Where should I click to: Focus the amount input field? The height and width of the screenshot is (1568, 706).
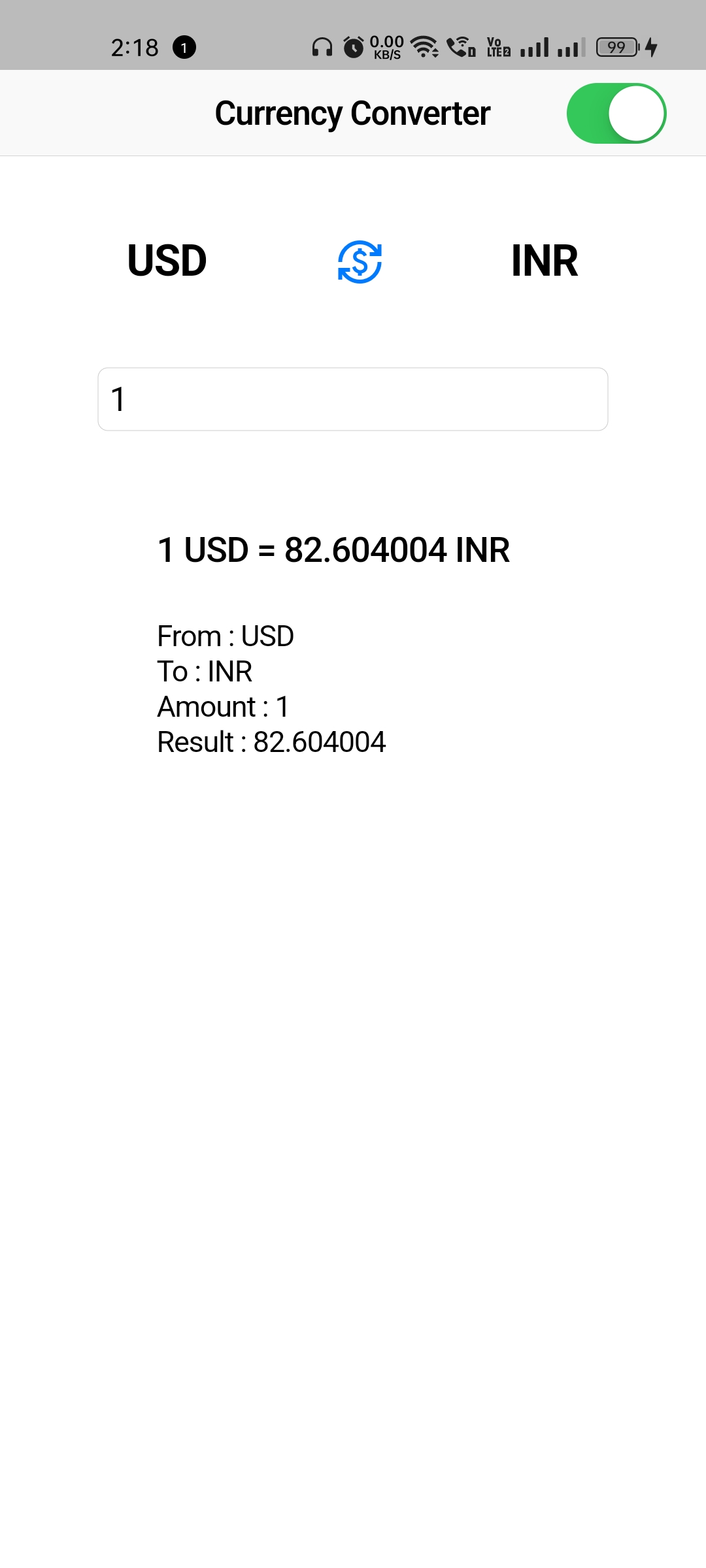coord(353,399)
